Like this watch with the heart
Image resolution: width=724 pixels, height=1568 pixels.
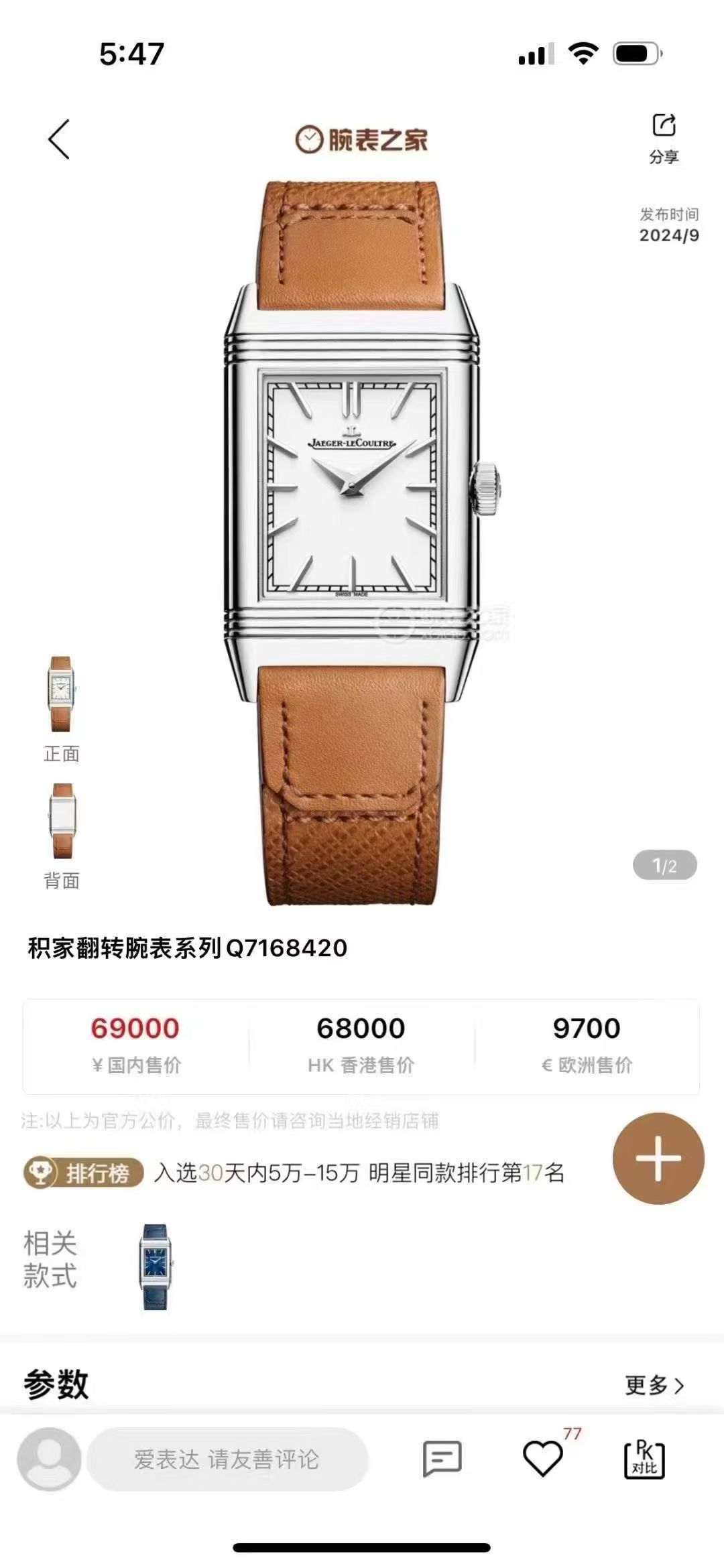(542, 1459)
